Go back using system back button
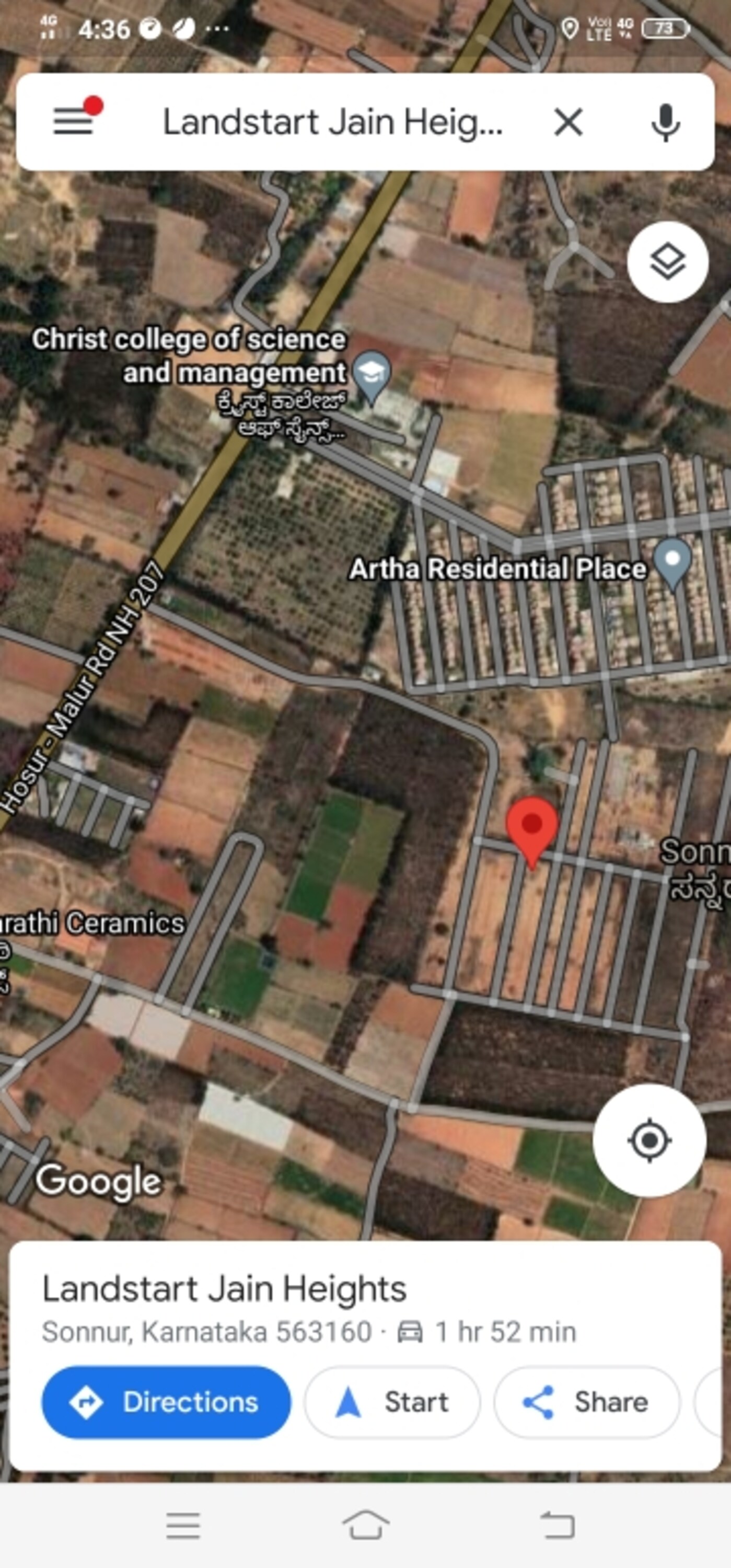 557,1525
